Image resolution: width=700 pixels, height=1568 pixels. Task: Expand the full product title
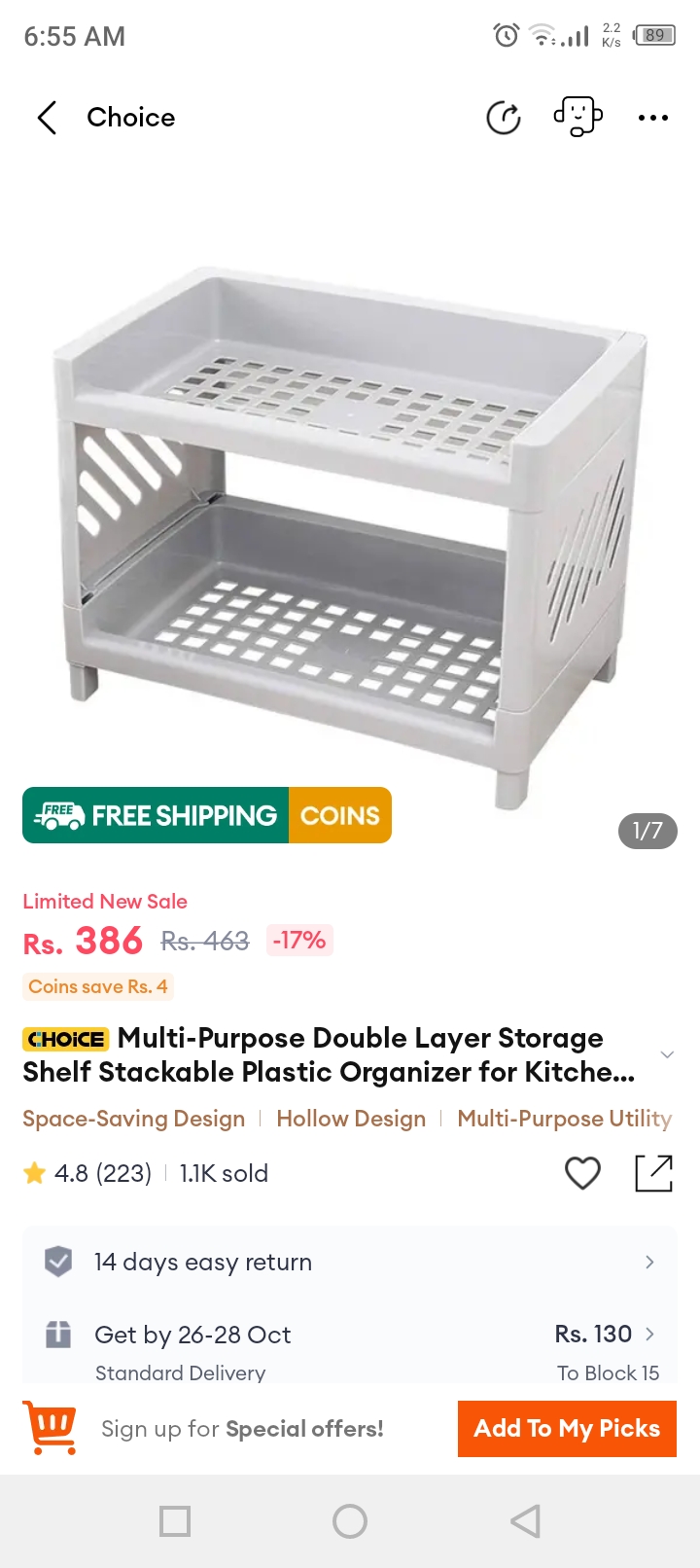pos(667,1054)
